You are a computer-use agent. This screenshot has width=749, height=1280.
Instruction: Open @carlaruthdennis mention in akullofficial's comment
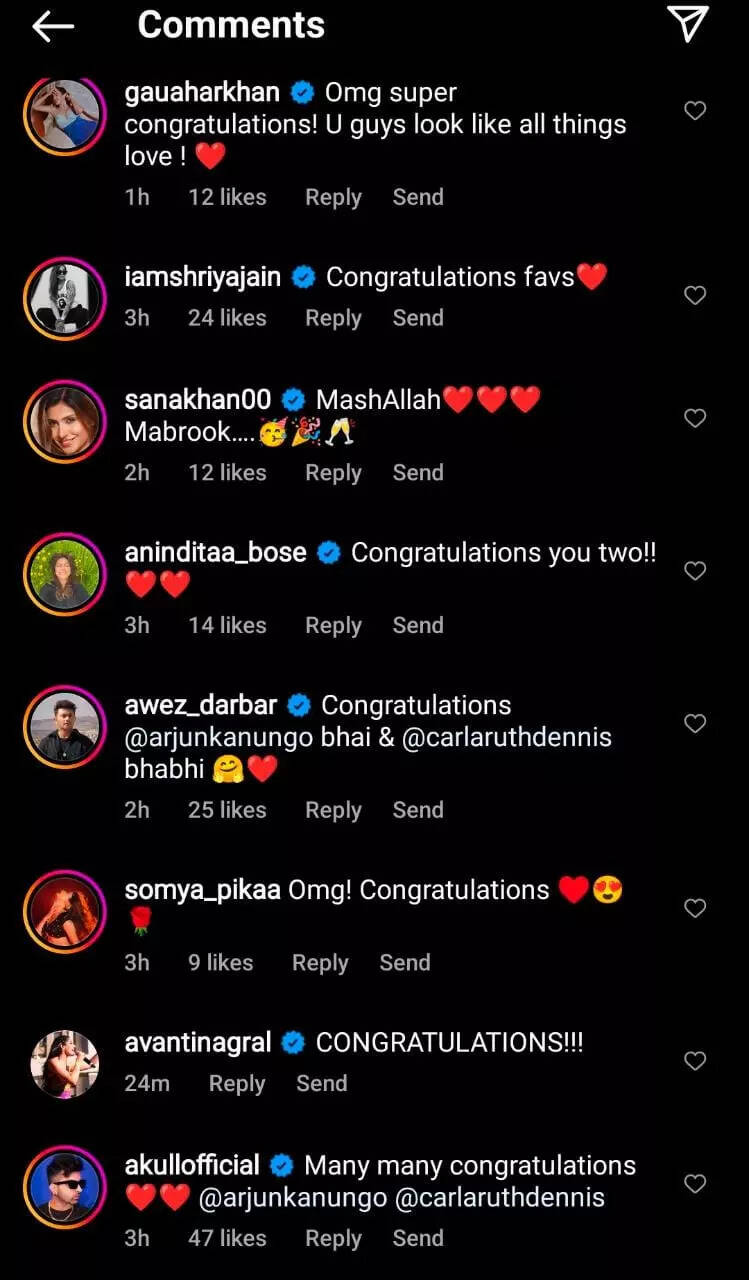500,1198
